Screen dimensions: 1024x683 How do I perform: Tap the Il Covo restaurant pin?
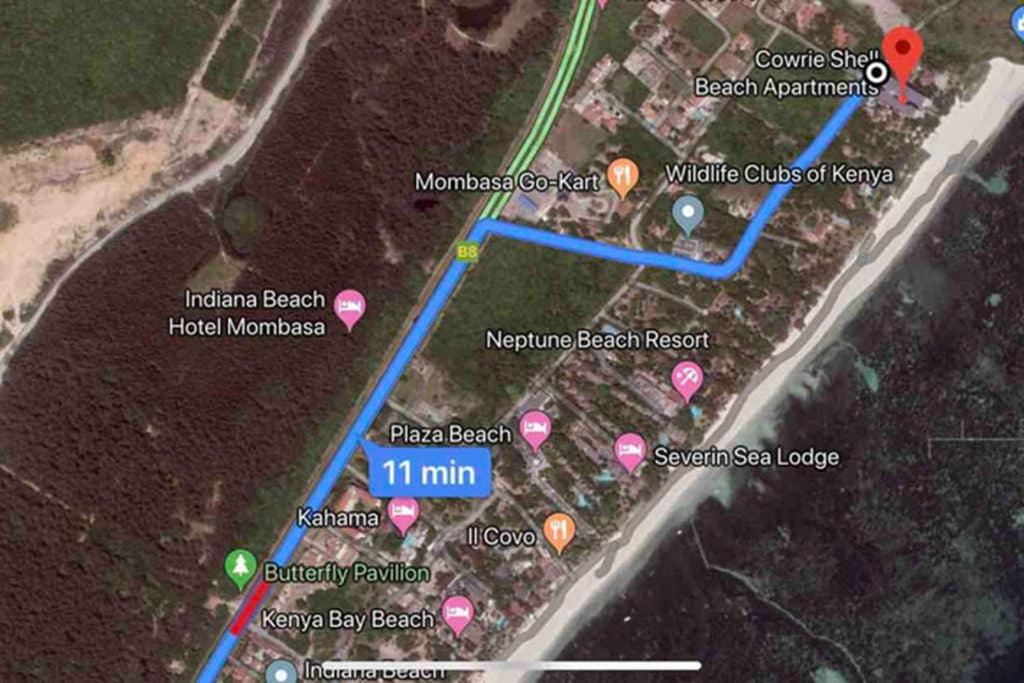click(x=560, y=532)
